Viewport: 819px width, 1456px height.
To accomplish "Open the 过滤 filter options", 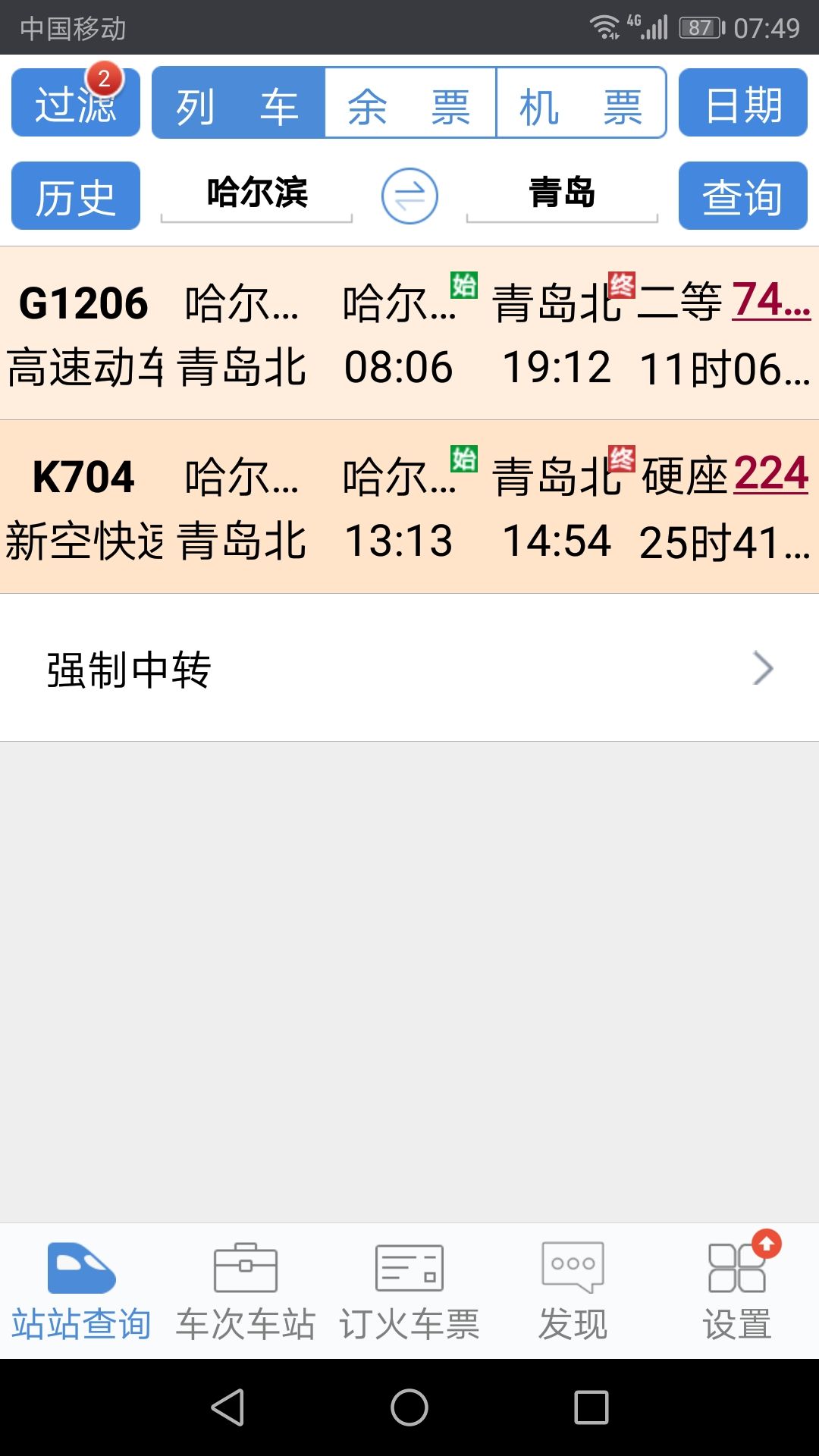I will point(75,103).
